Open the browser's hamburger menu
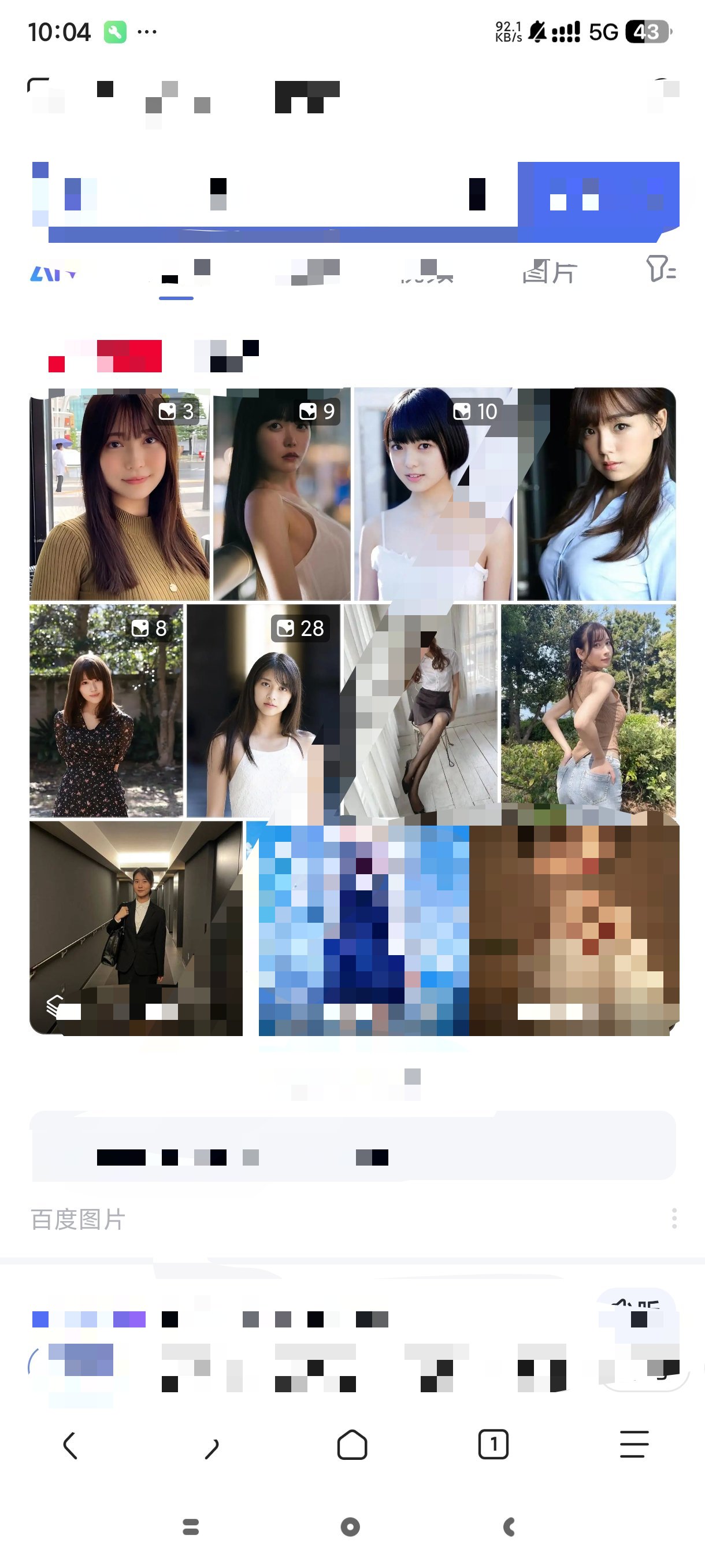 pos(634,1445)
